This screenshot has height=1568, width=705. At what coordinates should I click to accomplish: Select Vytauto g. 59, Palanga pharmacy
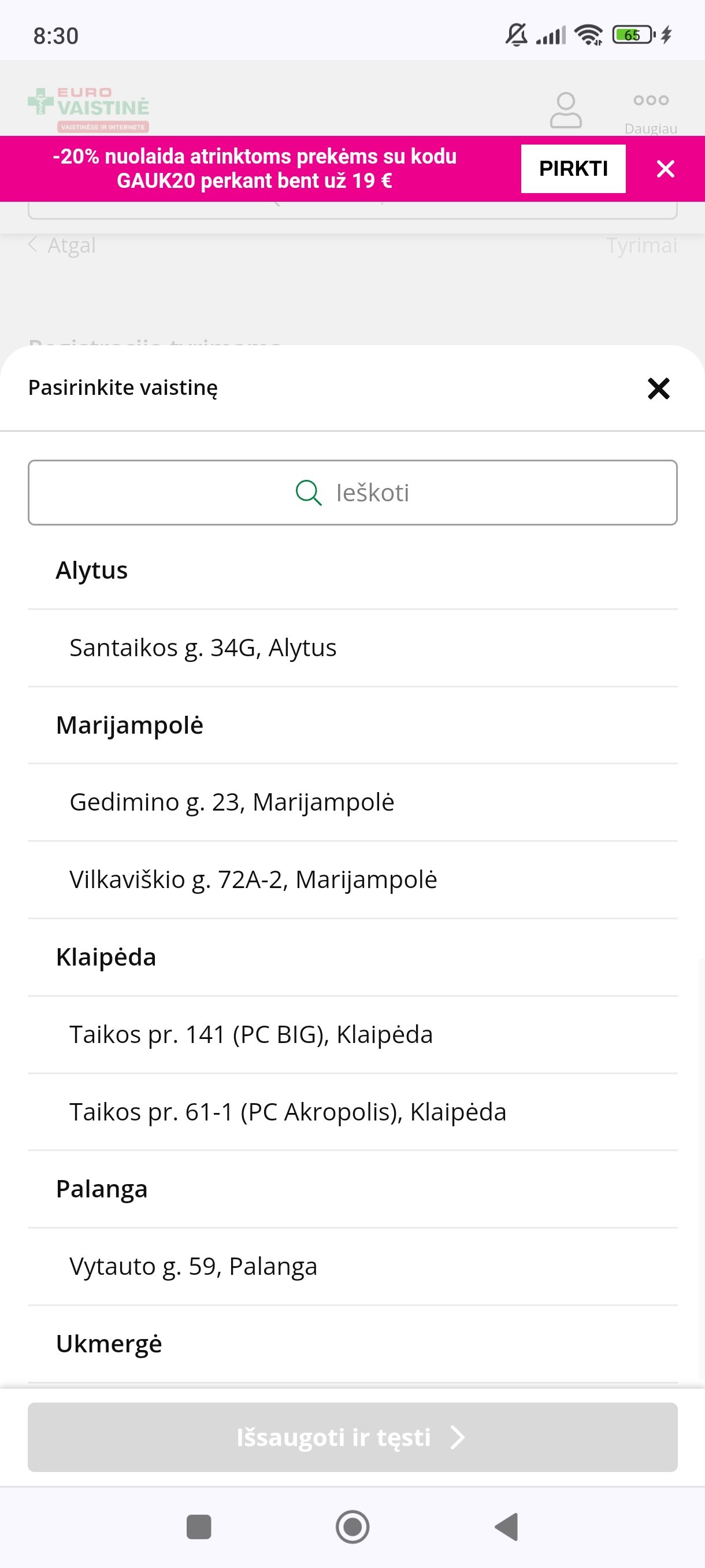[x=352, y=1267]
